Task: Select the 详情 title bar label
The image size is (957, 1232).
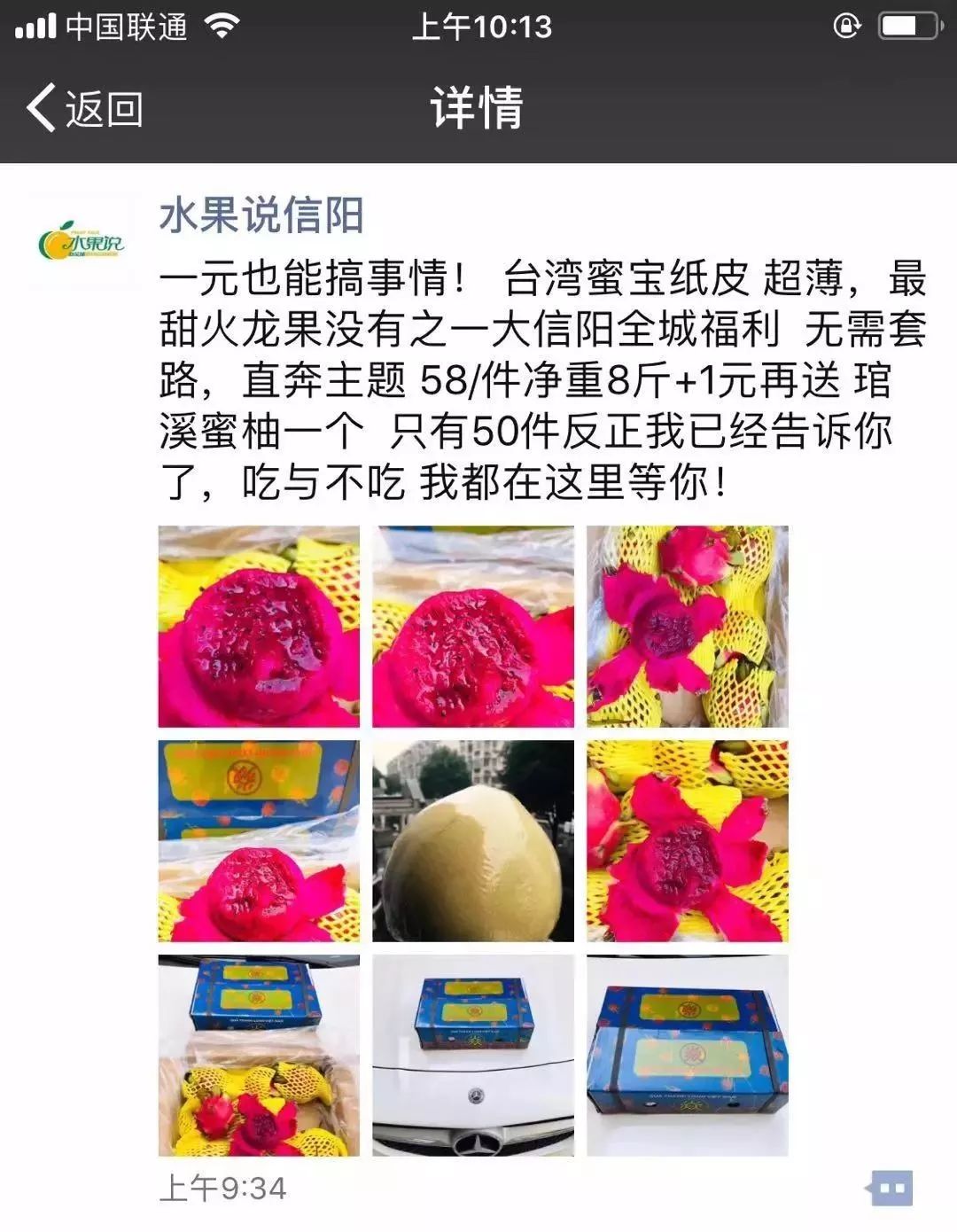Action: coord(476,108)
